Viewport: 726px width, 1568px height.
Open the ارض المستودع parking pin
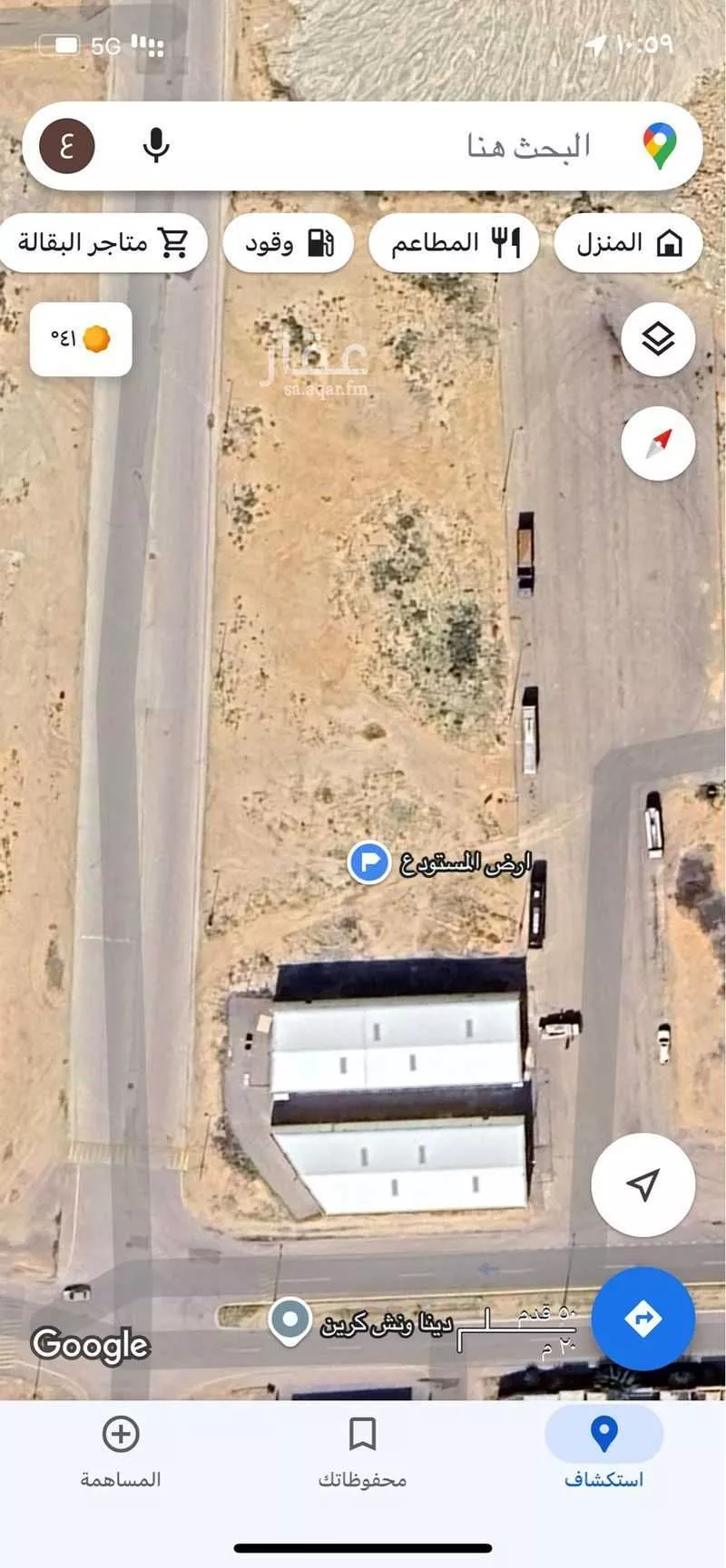(369, 862)
